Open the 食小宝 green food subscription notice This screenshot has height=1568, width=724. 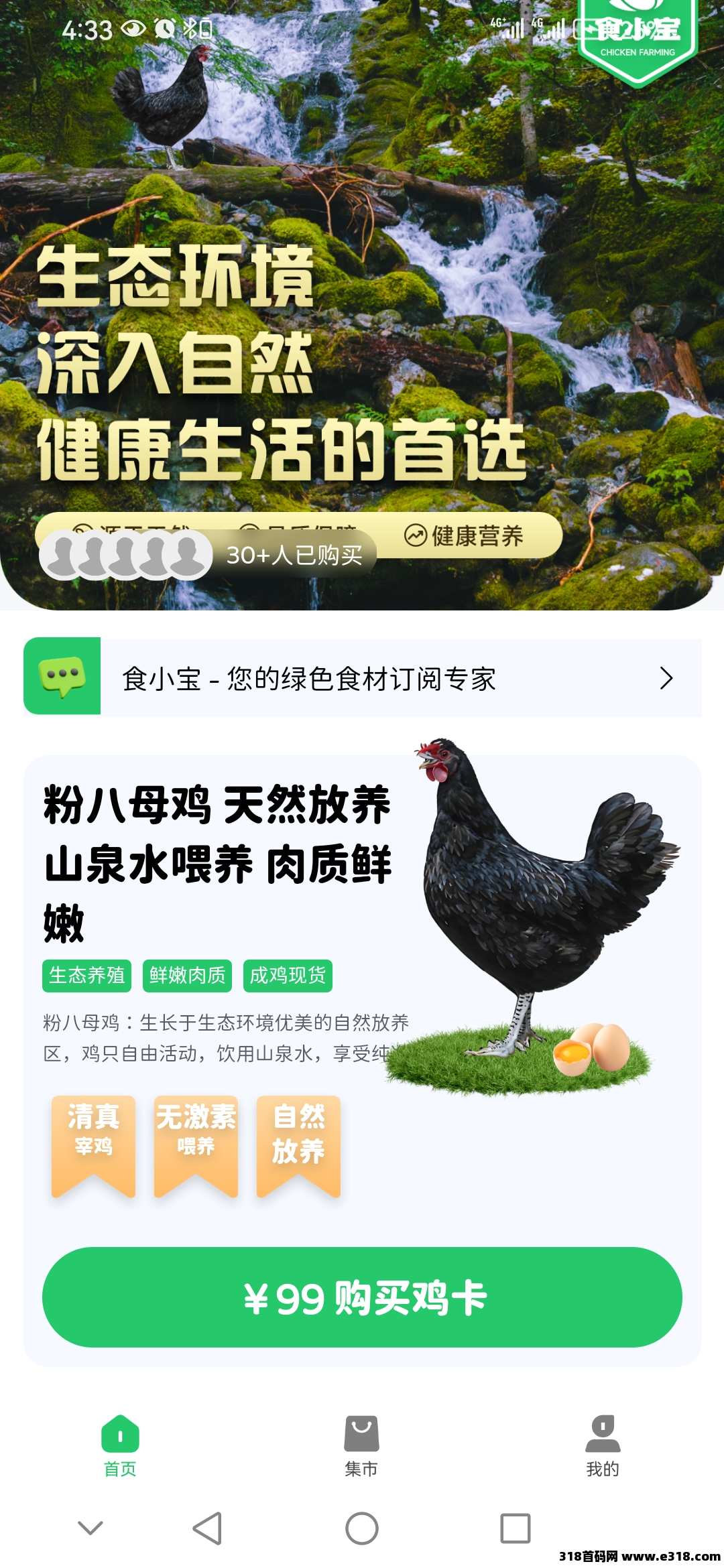(362, 677)
